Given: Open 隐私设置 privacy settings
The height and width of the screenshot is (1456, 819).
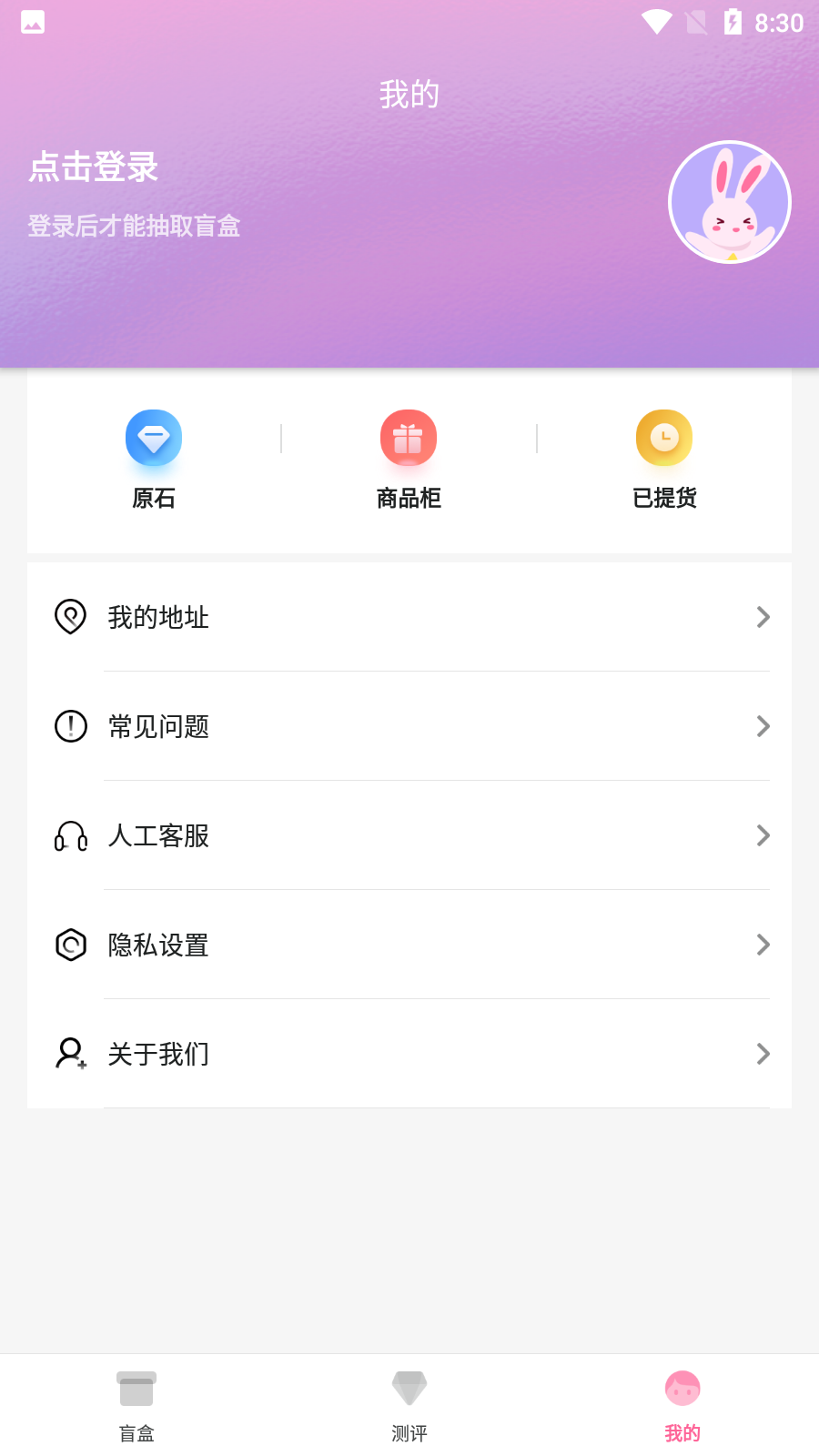Looking at the screenshot, I should (409, 945).
